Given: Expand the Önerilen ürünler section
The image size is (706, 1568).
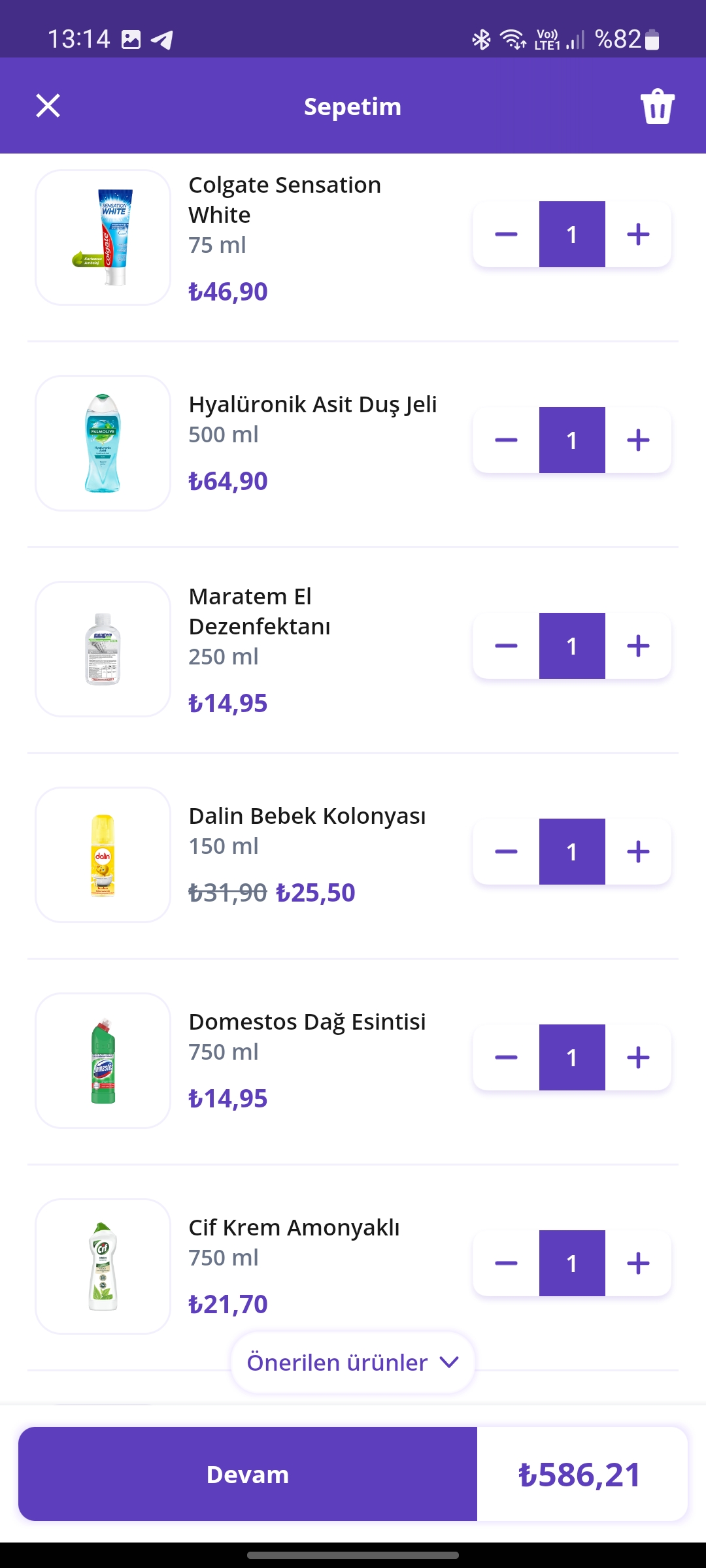Looking at the screenshot, I should (x=353, y=1362).
